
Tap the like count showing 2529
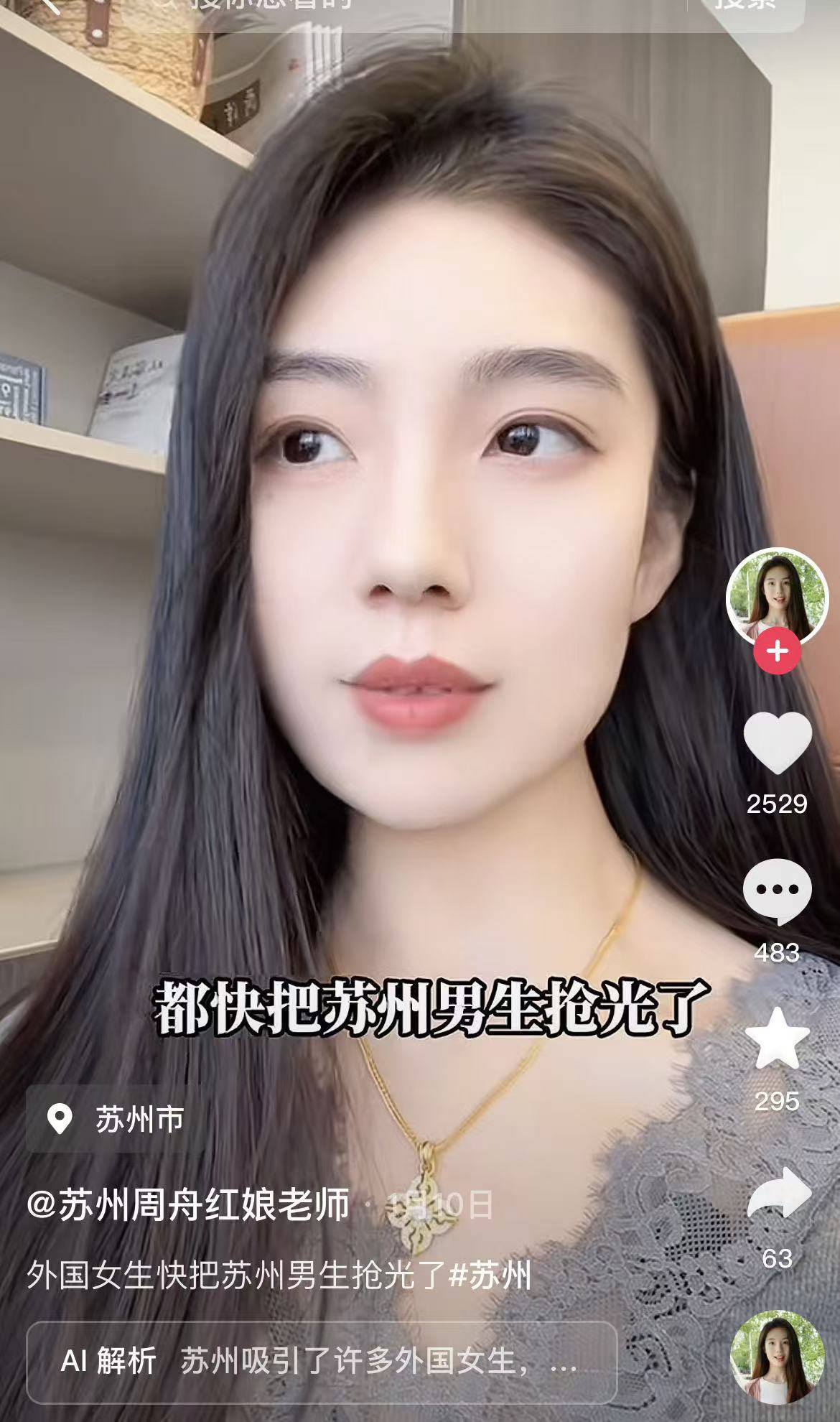coord(777,807)
